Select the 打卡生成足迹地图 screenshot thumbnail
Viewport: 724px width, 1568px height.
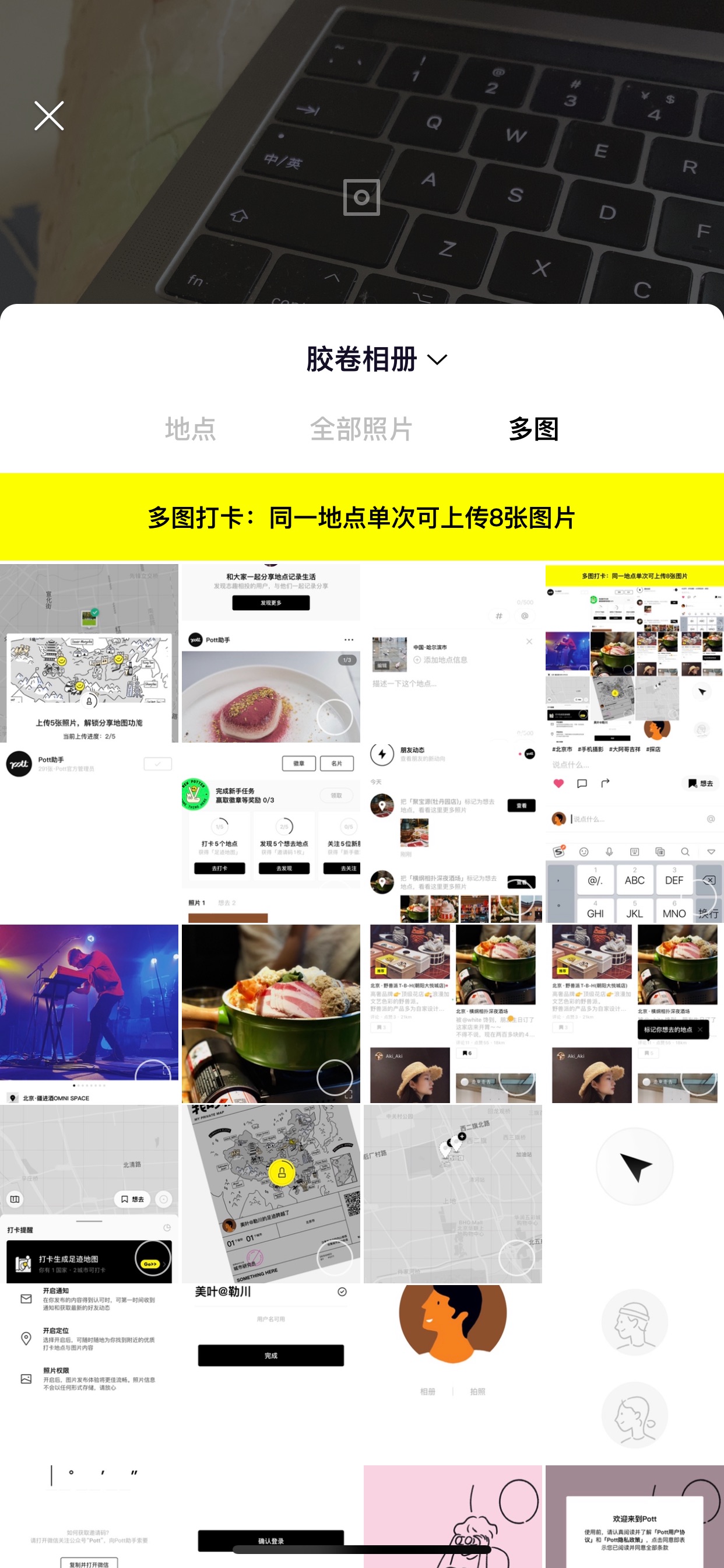89,1194
